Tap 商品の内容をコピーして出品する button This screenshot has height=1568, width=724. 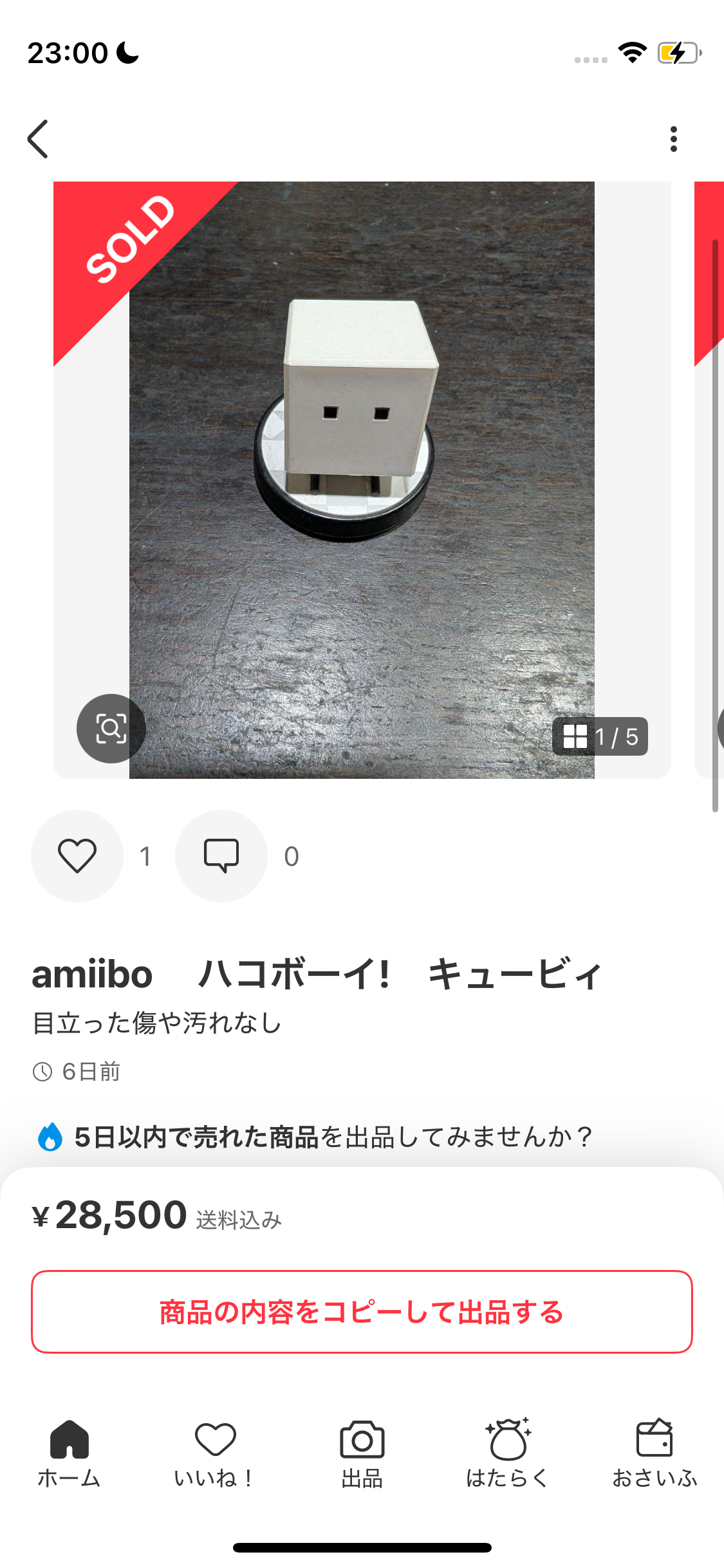point(362,1312)
